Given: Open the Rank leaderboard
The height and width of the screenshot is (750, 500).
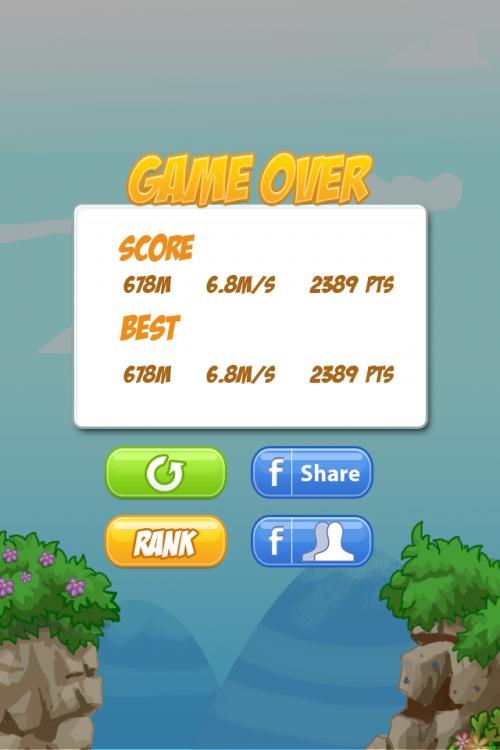Looking at the screenshot, I should pyautogui.click(x=166, y=541).
